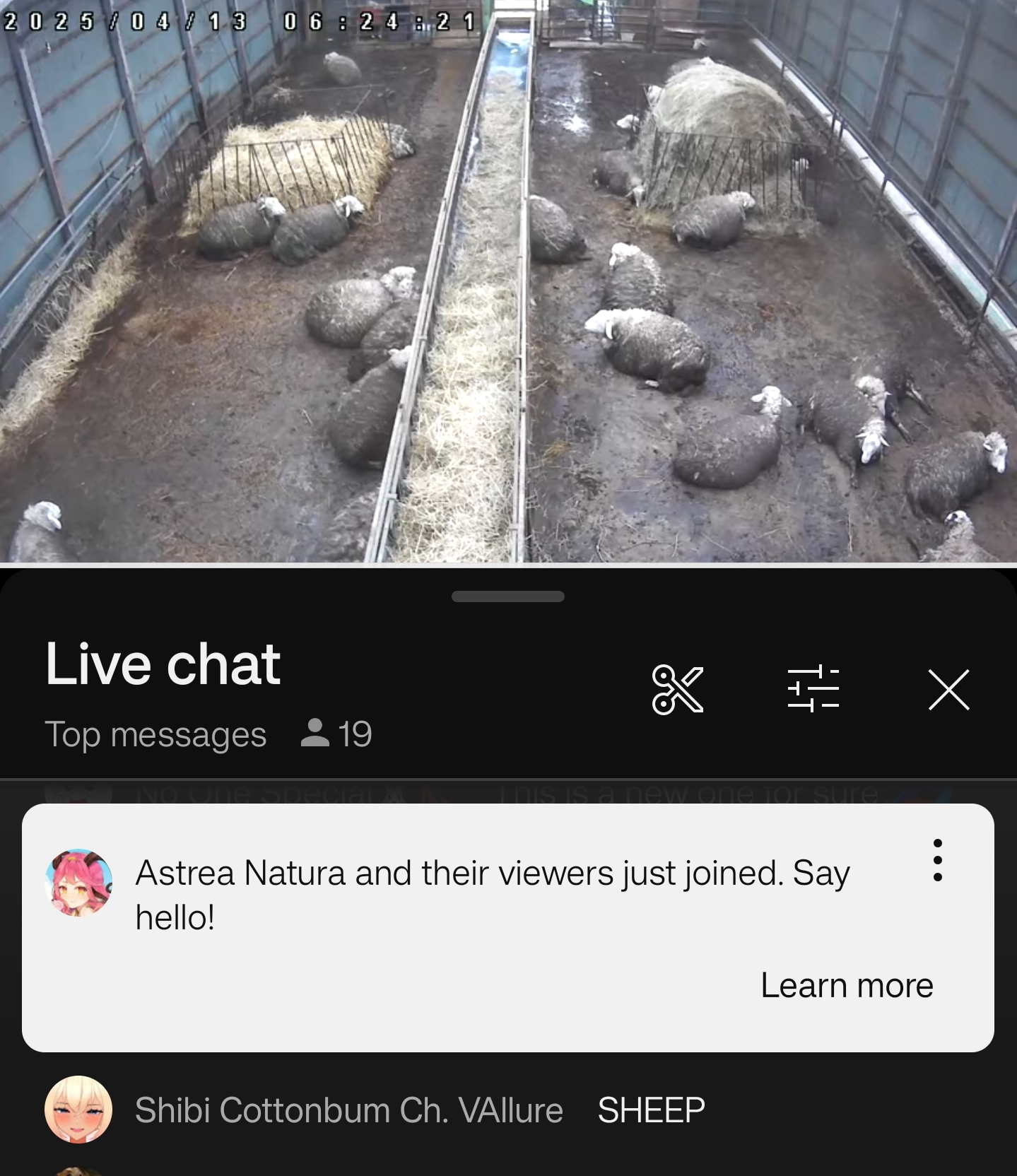This screenshot has height=1176, width=1017.
Task: Open the raid banner overflow menu
Action: click(x=937, y=860)
